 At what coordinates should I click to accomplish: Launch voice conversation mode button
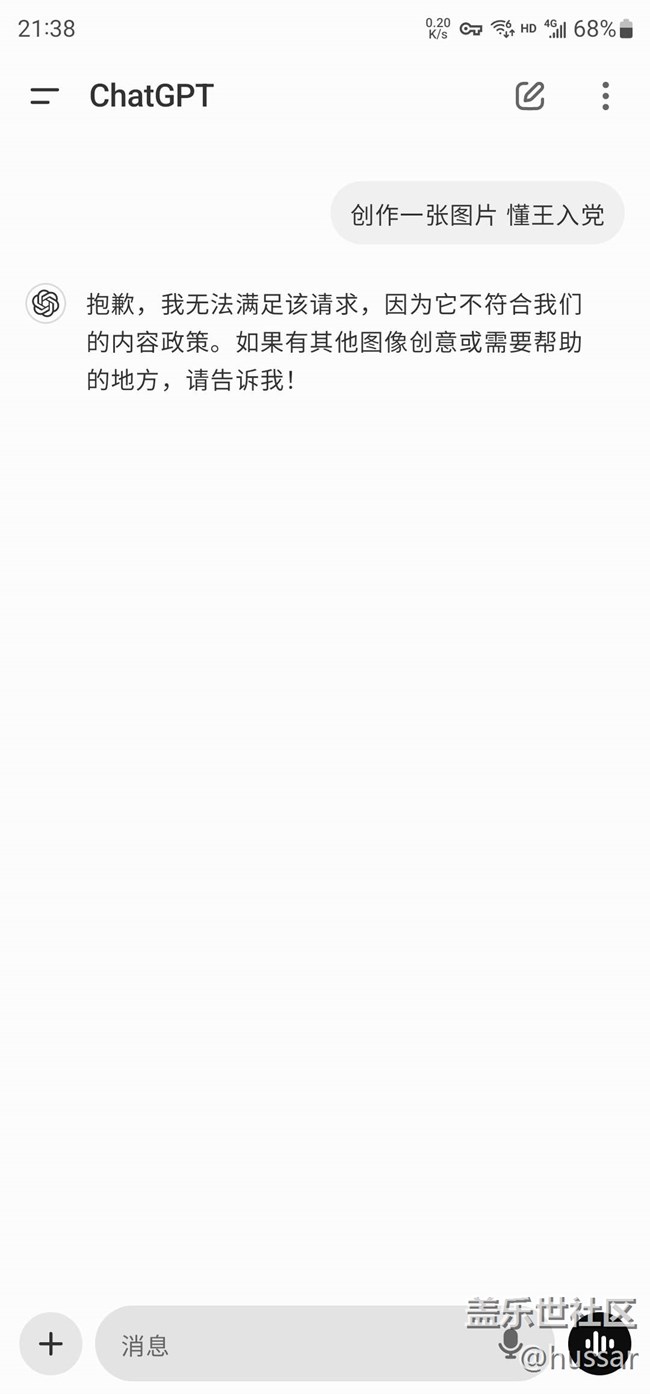pyautogui.click(x=599, y=1344)
